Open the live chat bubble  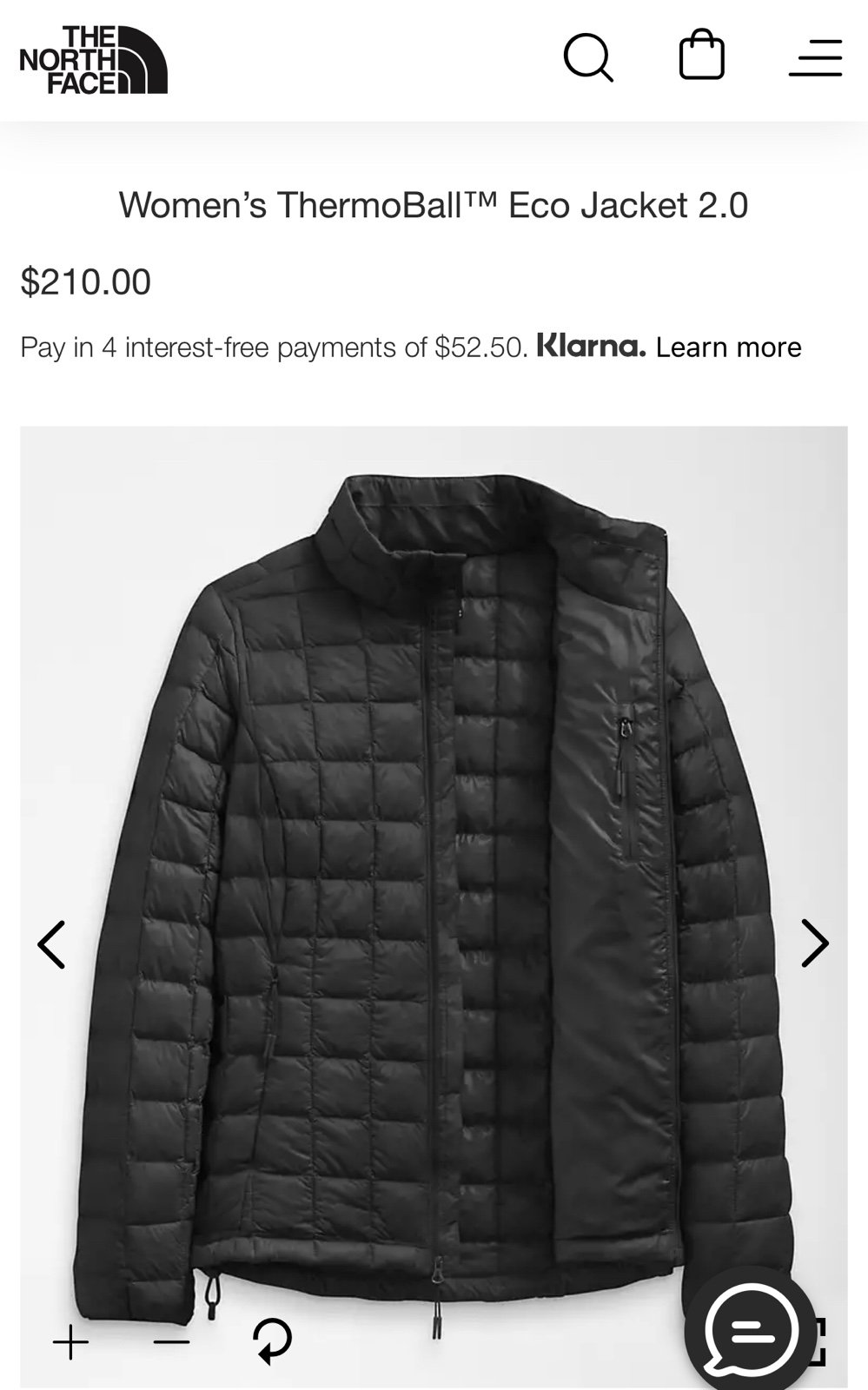(751, 1329)
